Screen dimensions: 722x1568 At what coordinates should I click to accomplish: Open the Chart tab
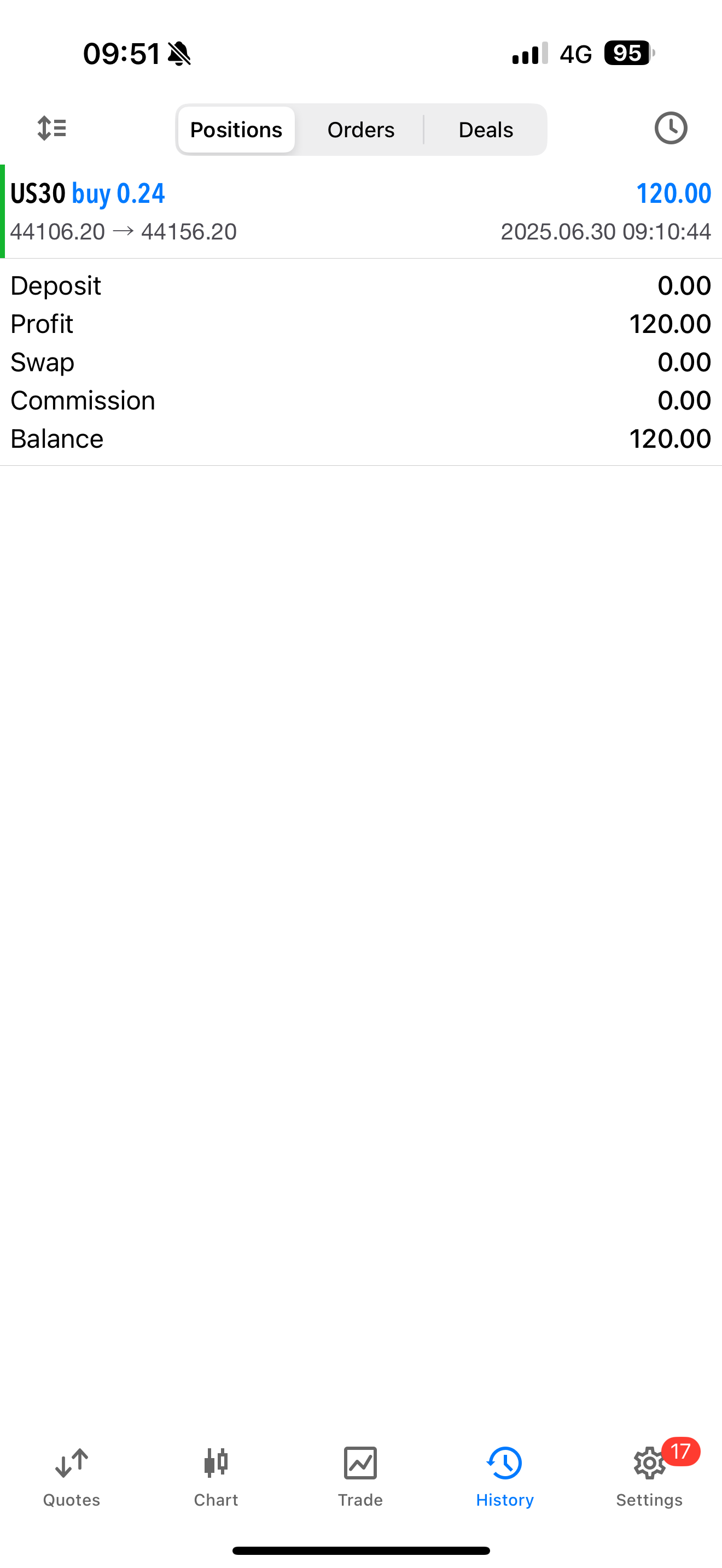(216, 1476)
